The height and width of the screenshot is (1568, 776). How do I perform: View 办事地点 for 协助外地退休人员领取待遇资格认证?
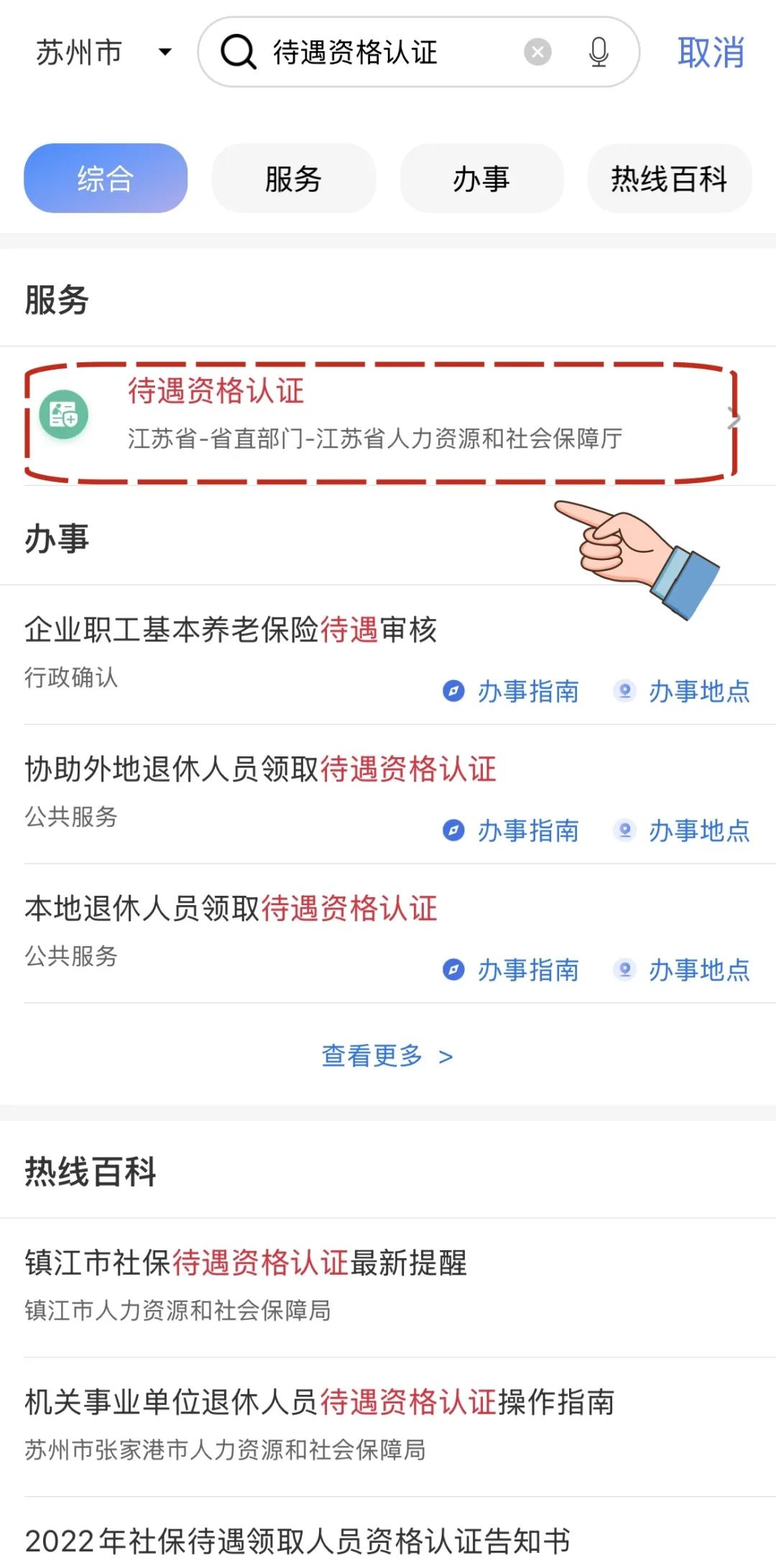[x=683, y=830]
